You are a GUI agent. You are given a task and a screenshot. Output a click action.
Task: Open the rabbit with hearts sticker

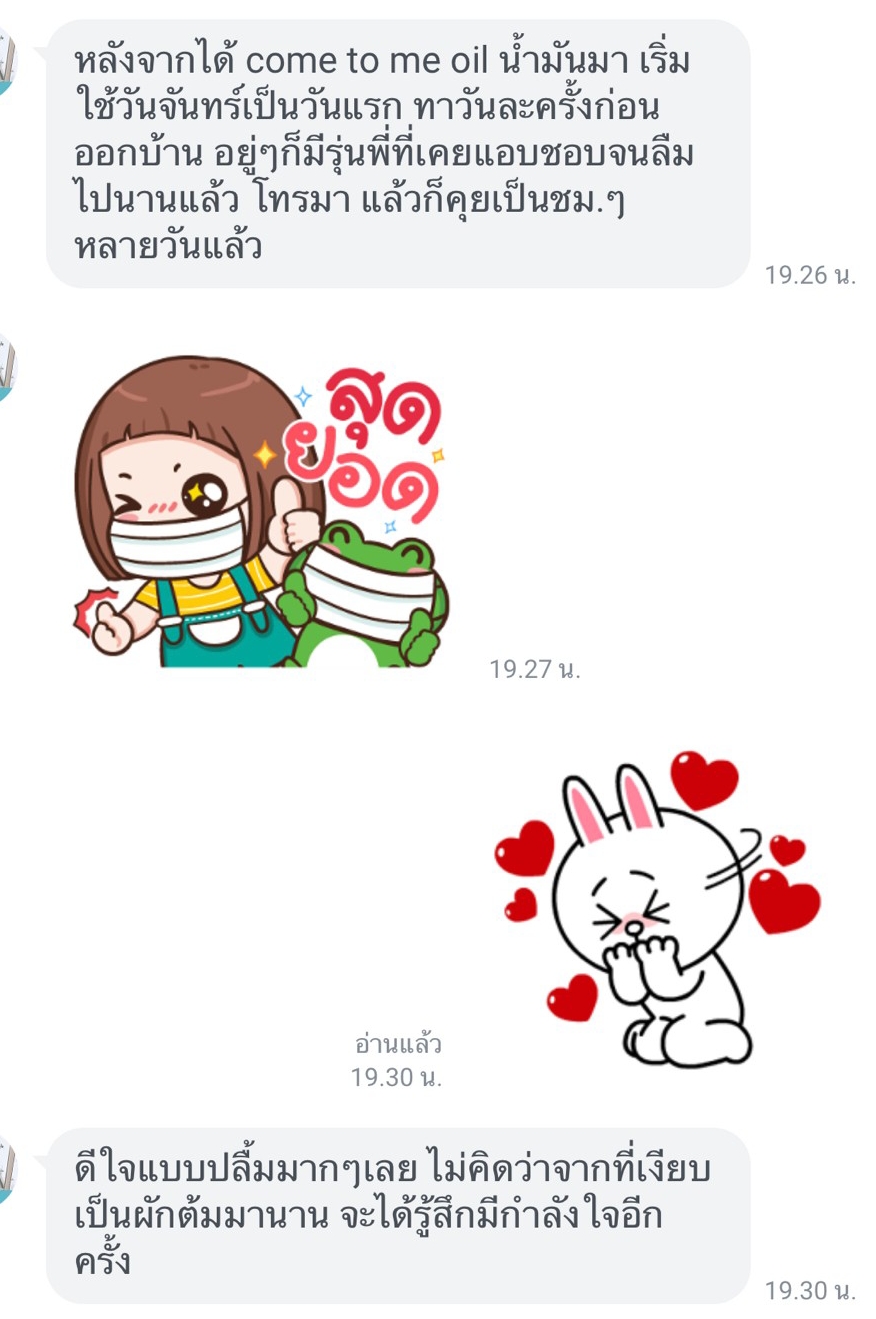click(x=656, y=908)
